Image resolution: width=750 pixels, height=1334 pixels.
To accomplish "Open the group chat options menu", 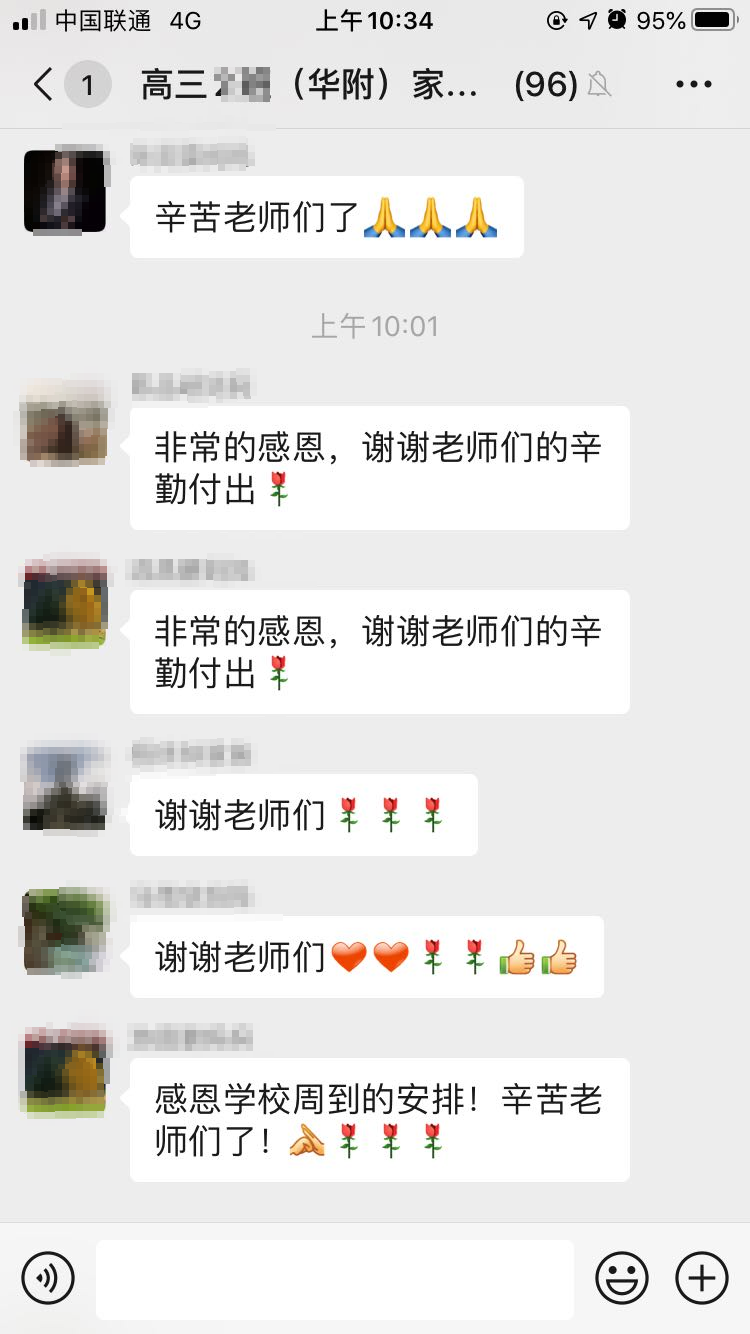I will (x=693, y=85).
